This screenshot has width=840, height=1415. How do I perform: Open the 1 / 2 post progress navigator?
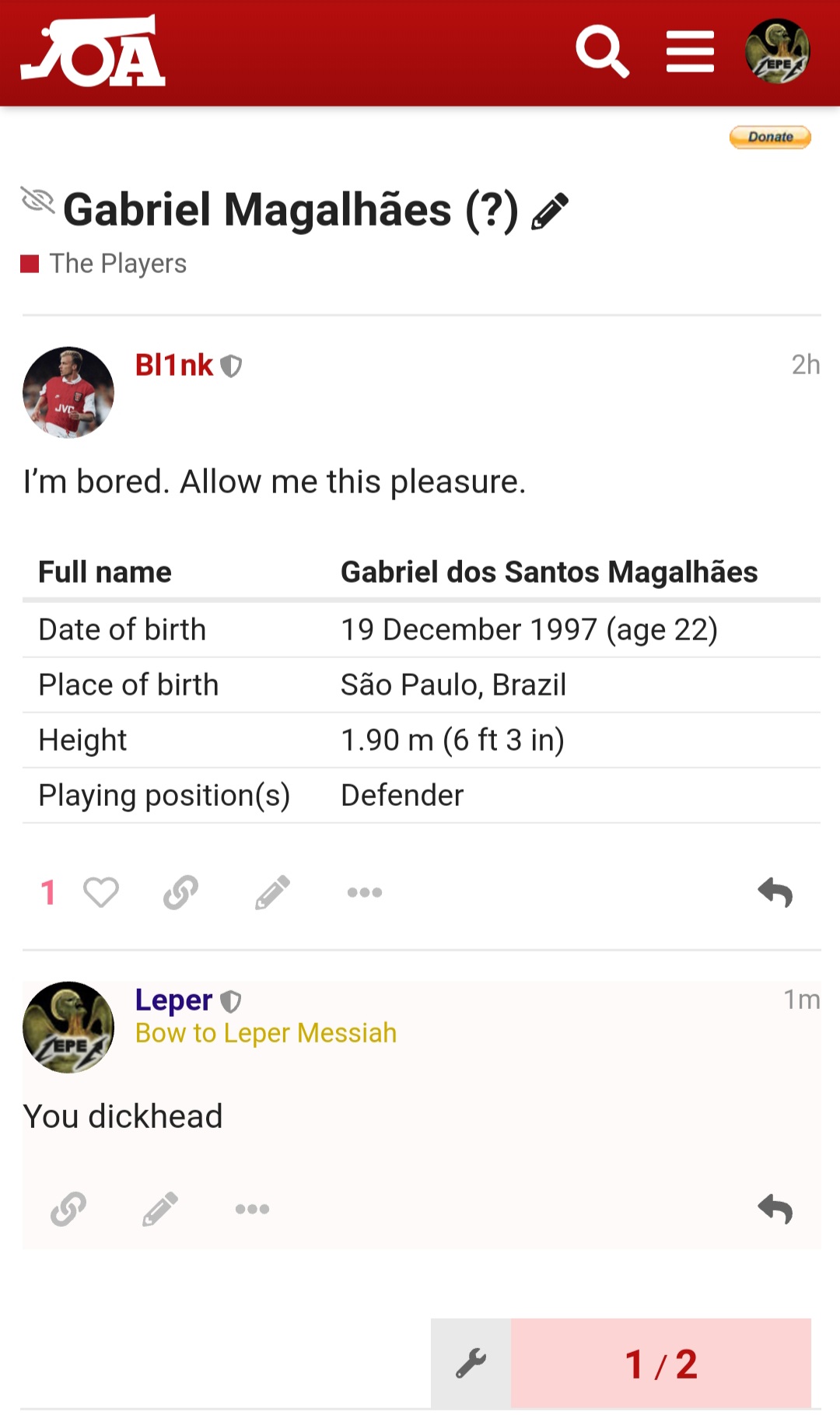click(660, 1363)
